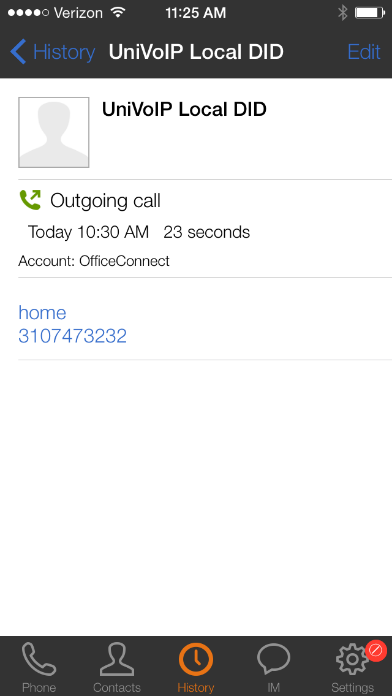Edit the UniVoIP Local DID contact

click(x=364, y=52)
